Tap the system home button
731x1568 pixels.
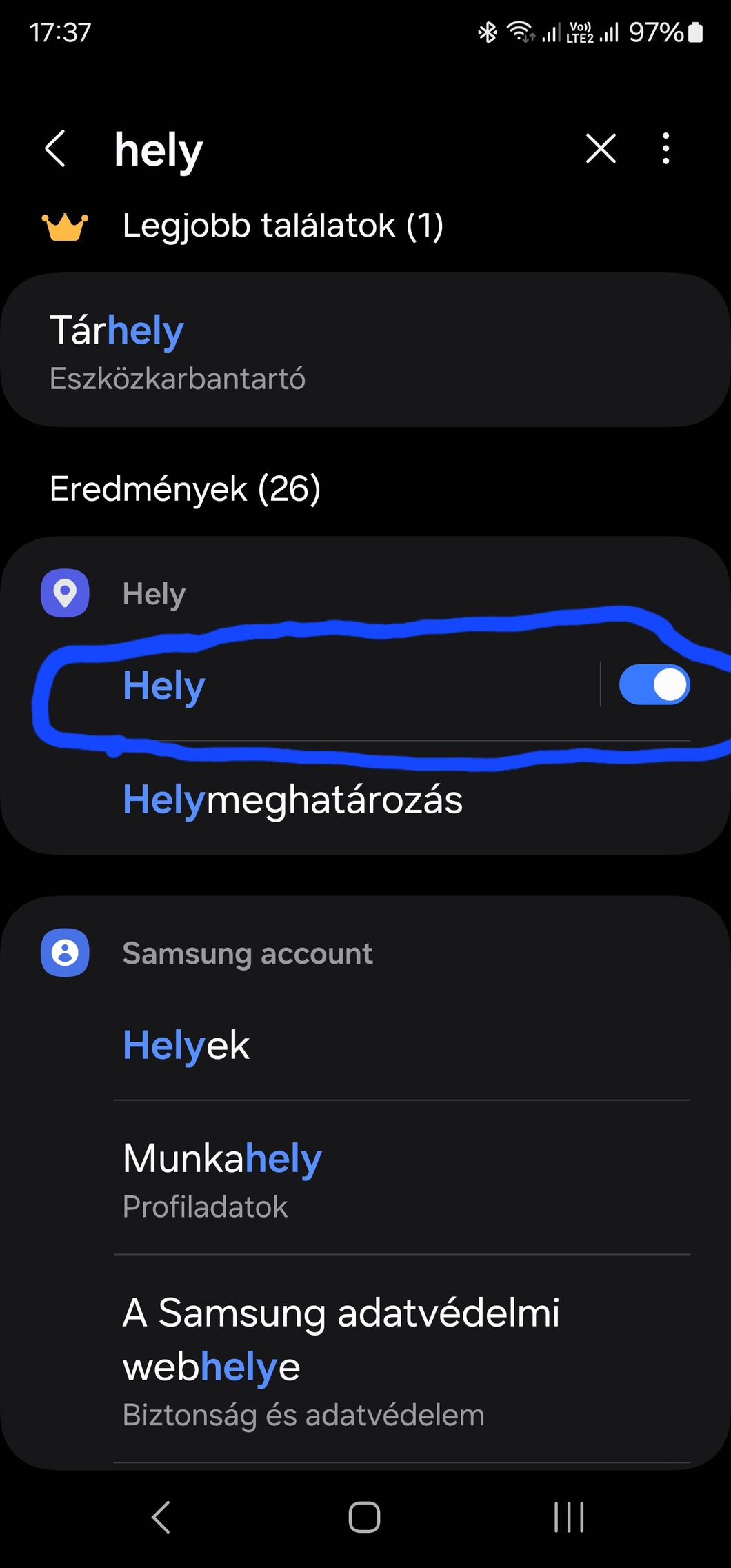coord(364,1516)
